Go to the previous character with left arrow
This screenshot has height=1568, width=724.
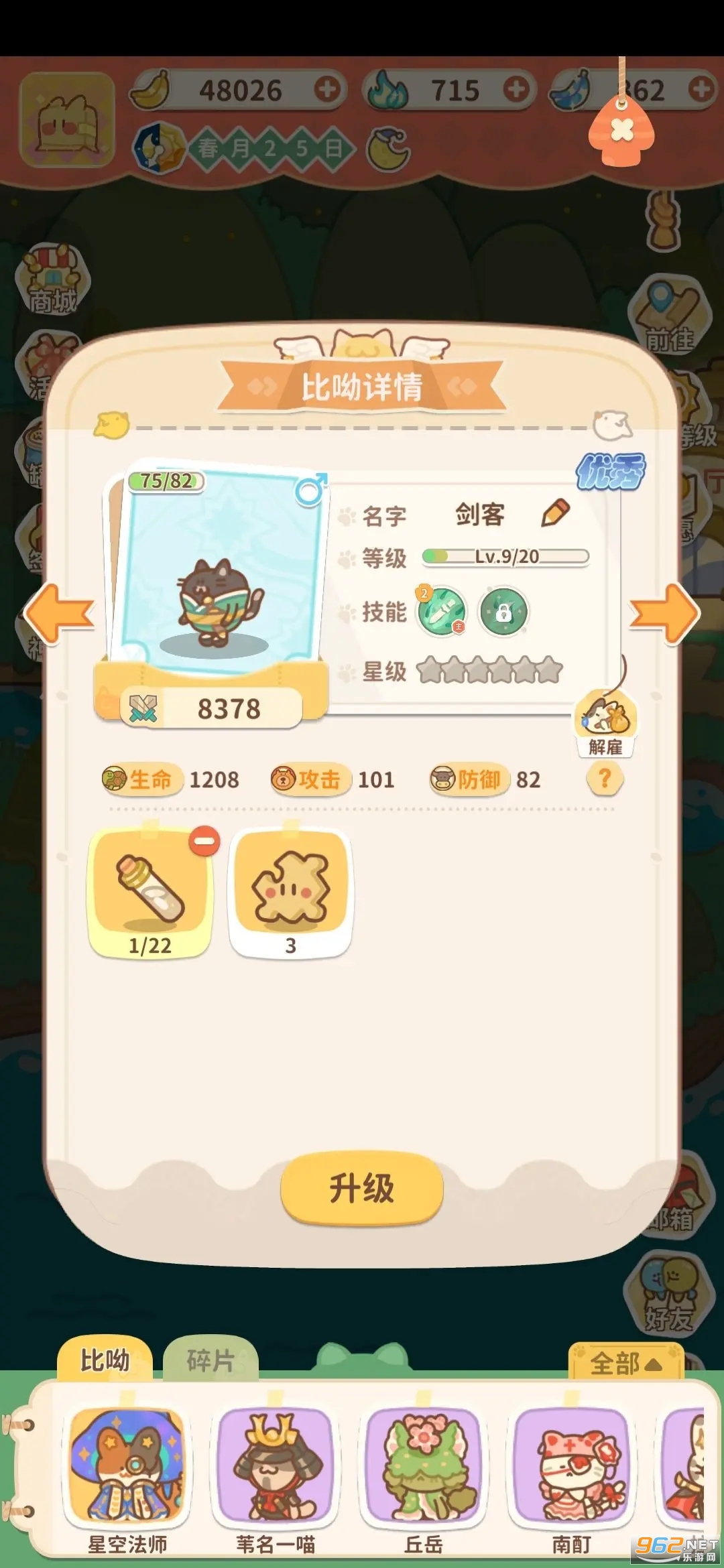click(x=59, y=612)
